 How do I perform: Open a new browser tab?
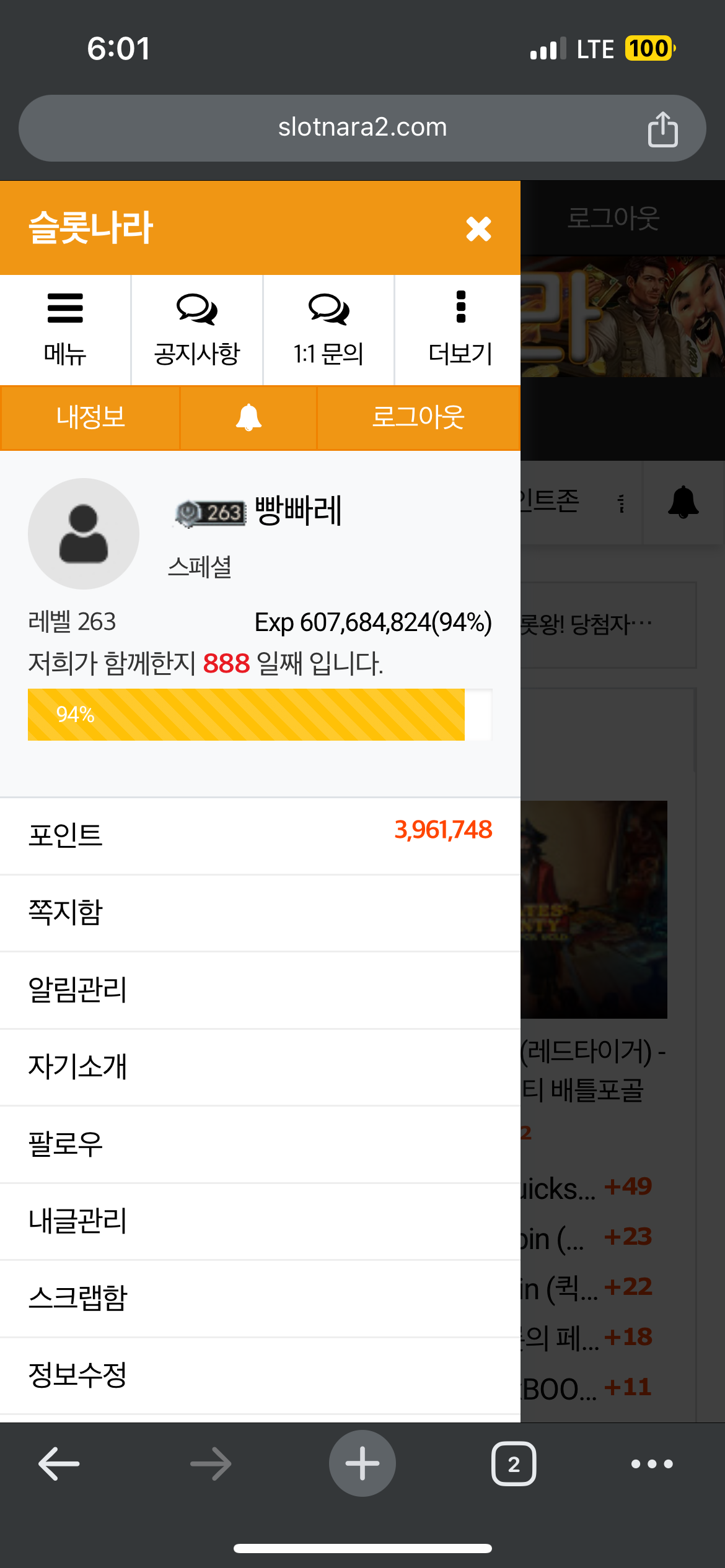coord(362,1463)
